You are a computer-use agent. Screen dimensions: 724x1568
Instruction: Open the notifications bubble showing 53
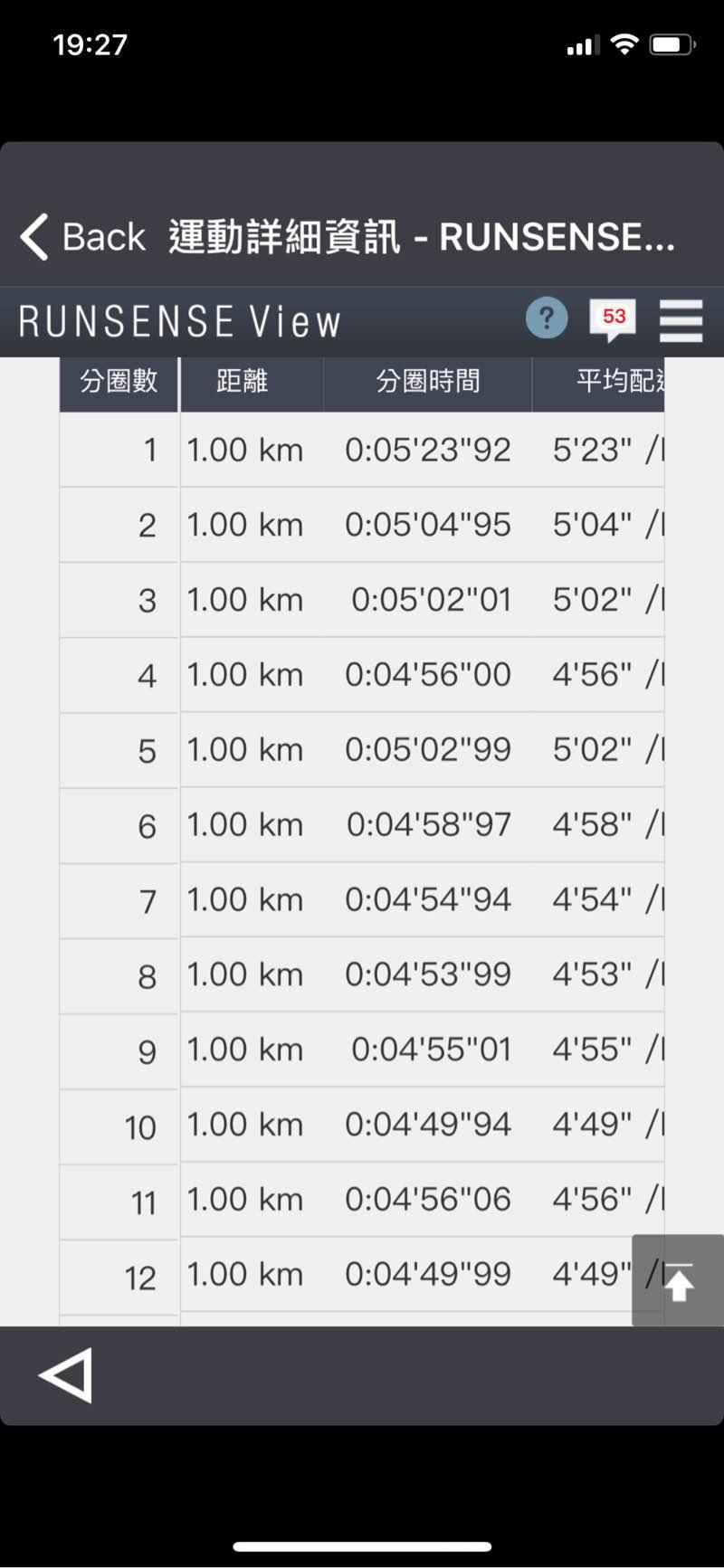pos(613,318)
